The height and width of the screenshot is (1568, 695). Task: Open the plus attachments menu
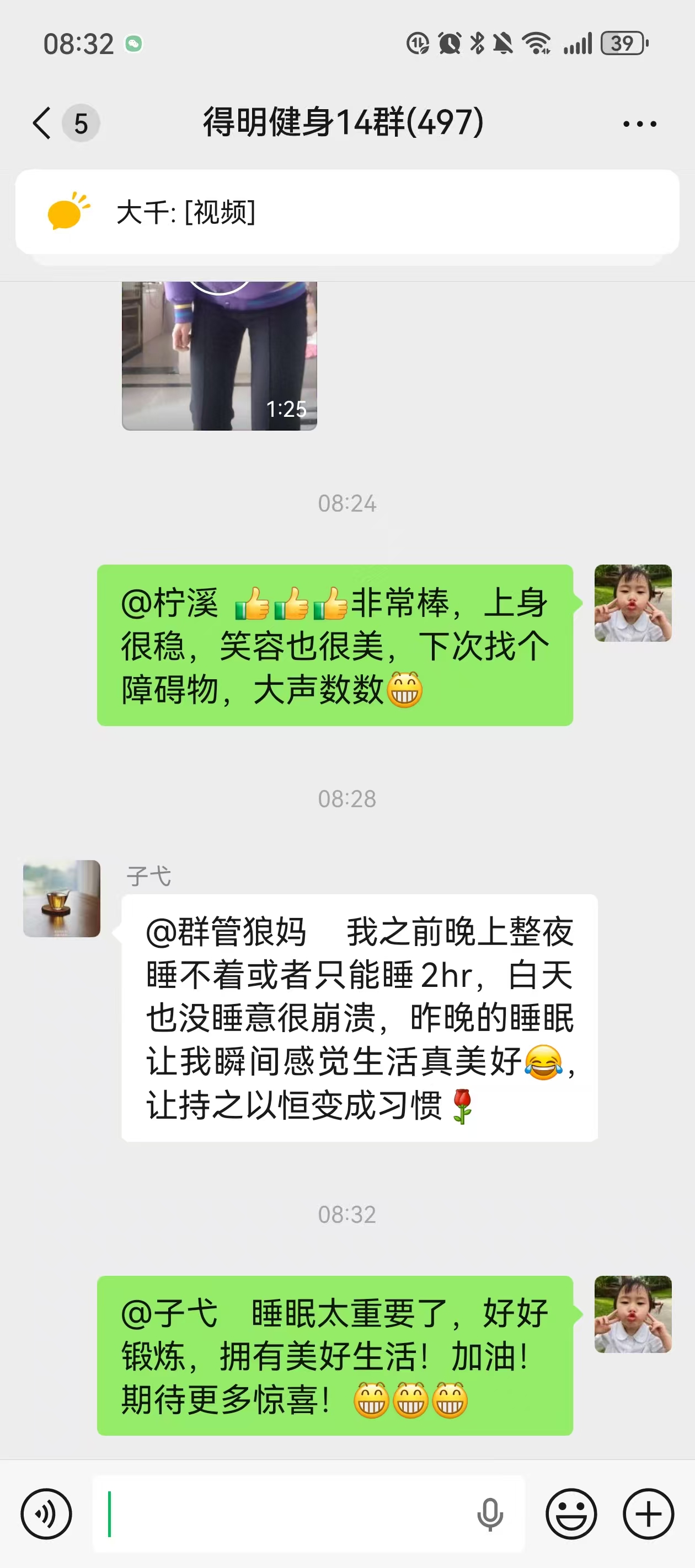[x=648, y=1514]
